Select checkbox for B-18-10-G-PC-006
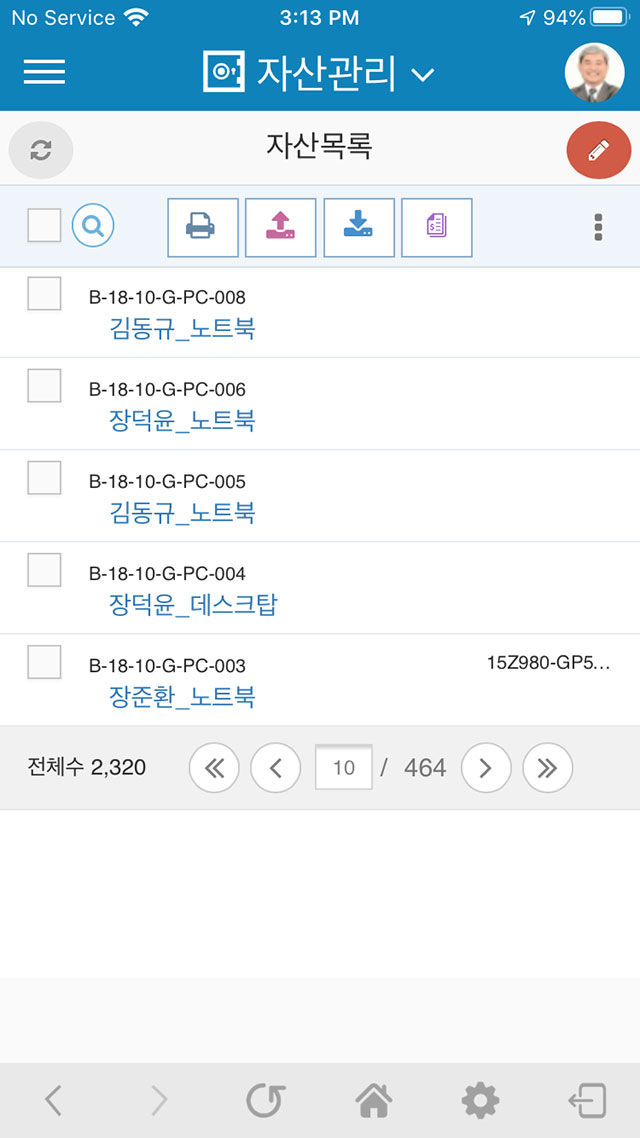Viewport: 640px width, 1138px height. [44, 385]
